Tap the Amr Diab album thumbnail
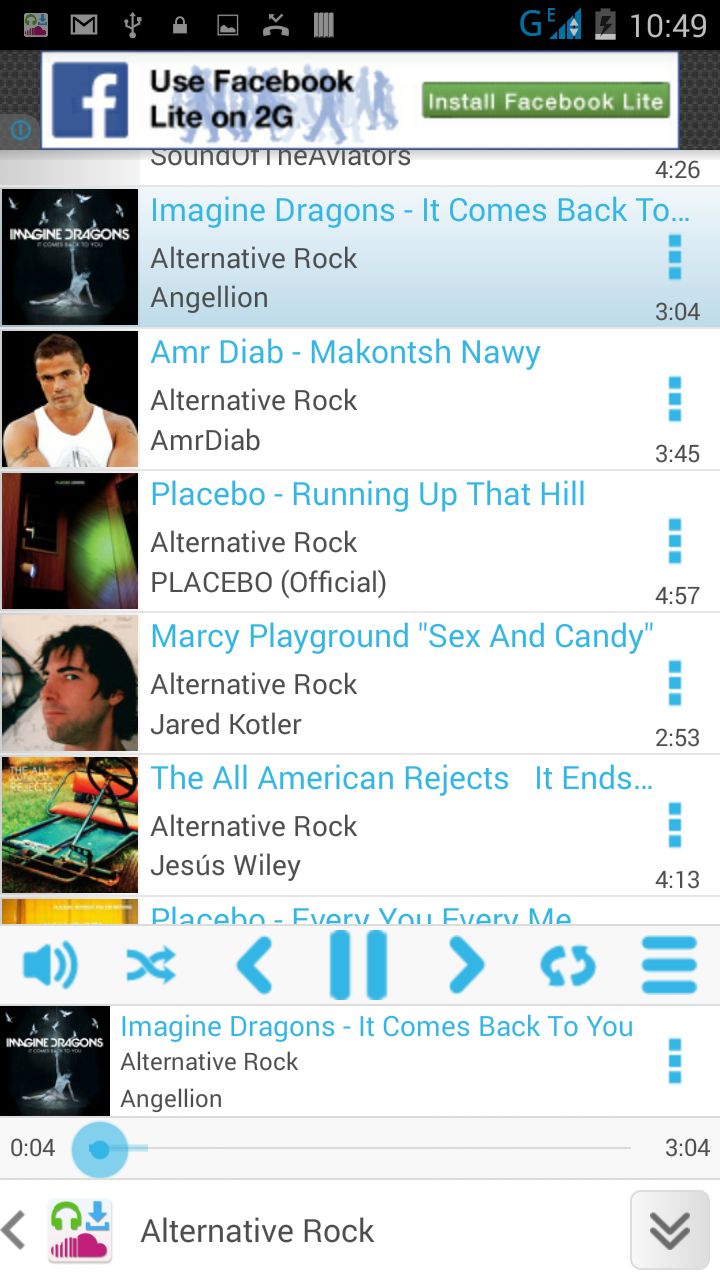Image resolution: width=720 pixels, height=1280 pixels. tap(69, 399)
